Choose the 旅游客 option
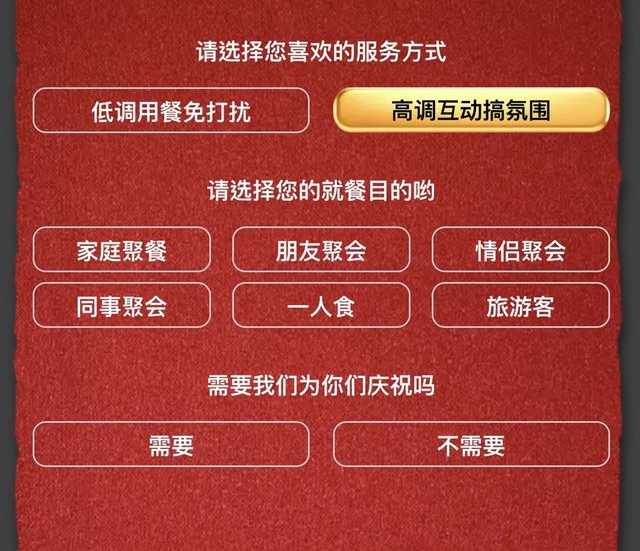 520,305
